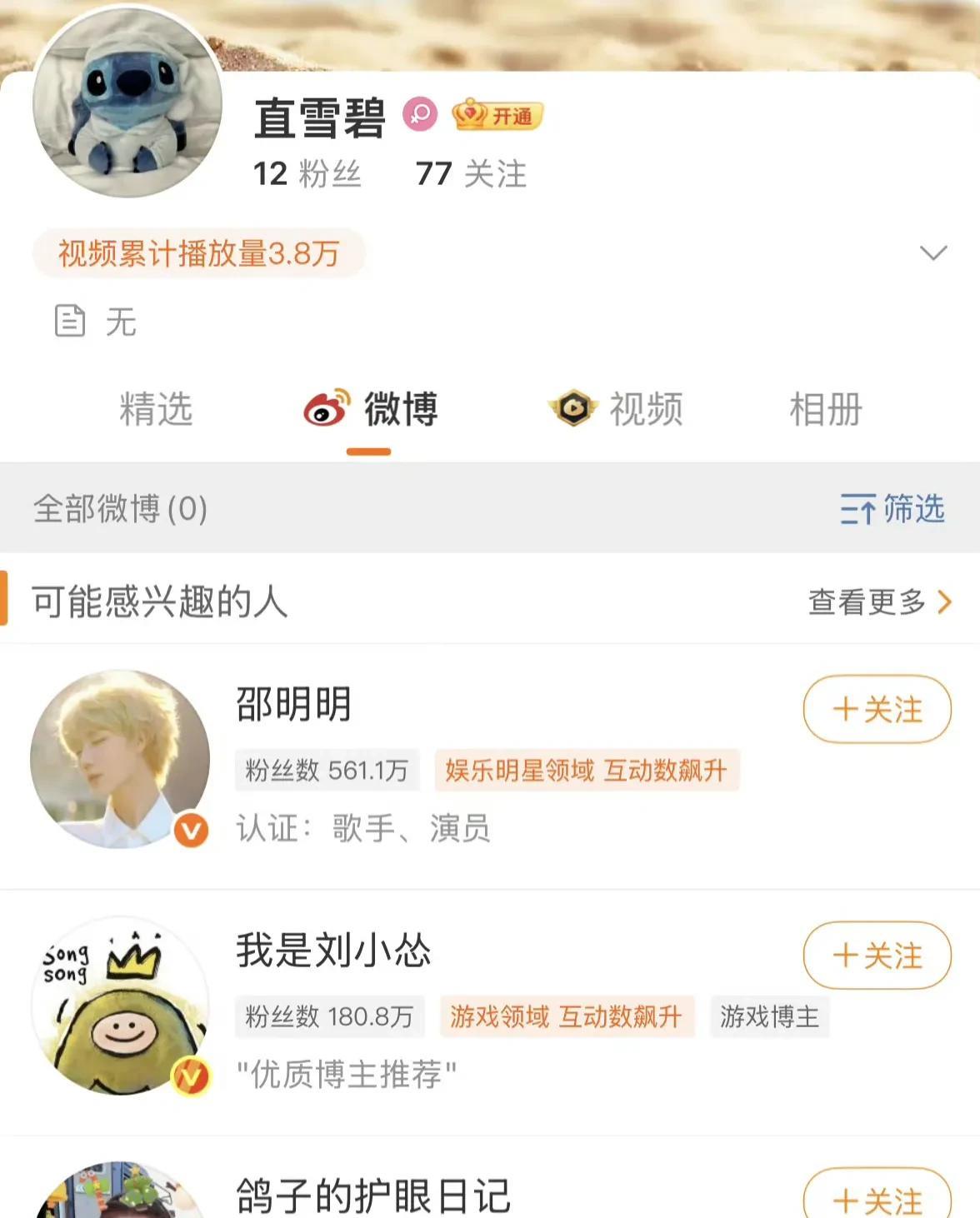
Task: Switch to the 精选 tab
Action: (x=156, y=410)
